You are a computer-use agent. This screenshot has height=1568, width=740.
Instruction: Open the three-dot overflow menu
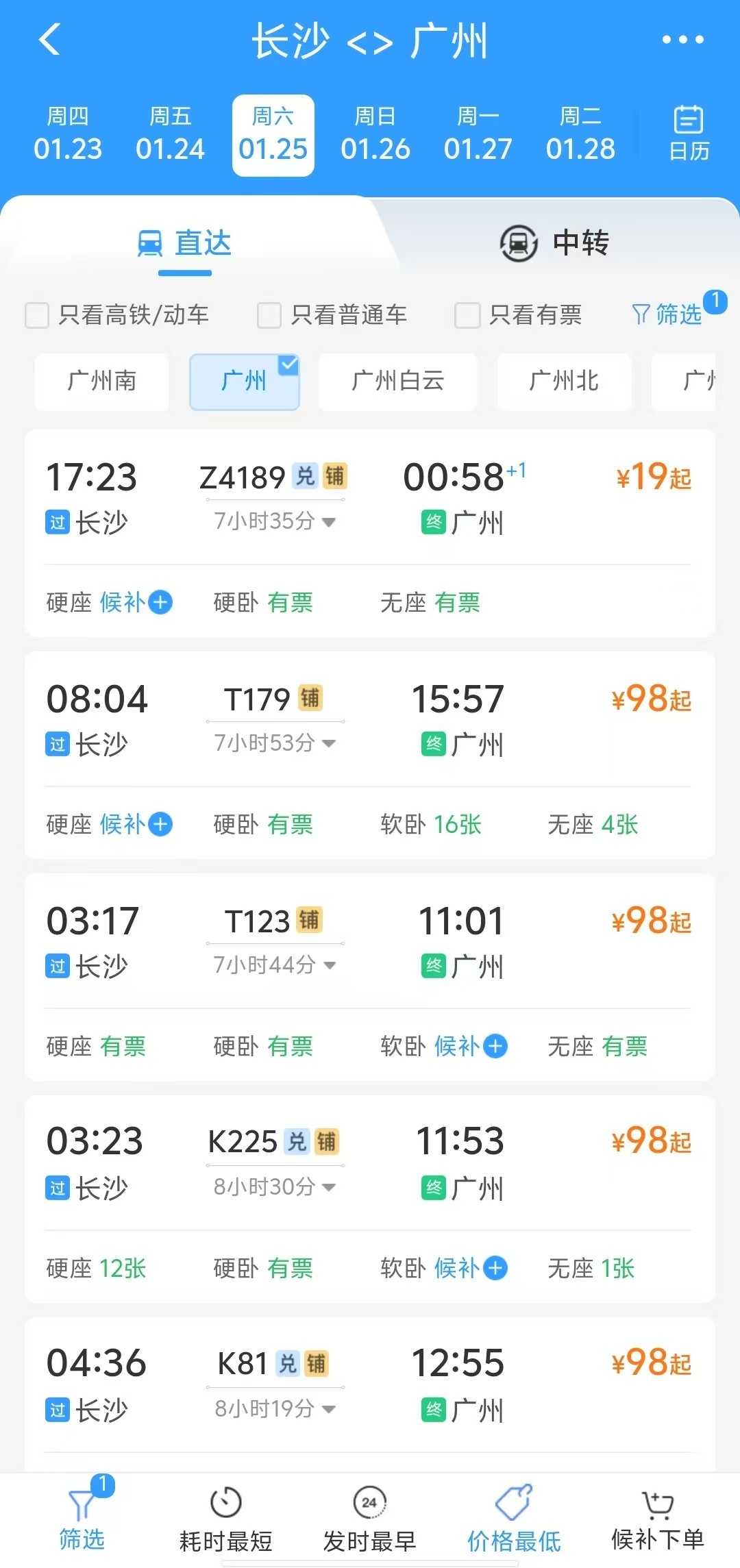[682, 40]
